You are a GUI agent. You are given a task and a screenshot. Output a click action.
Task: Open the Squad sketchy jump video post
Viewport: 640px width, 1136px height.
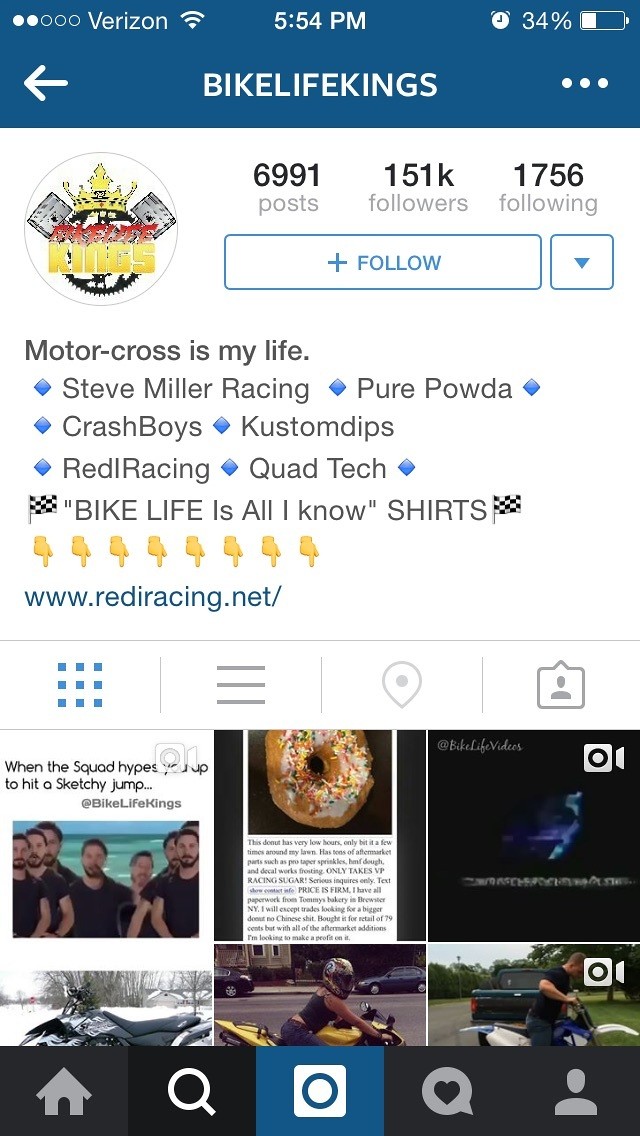pos(106,836)
